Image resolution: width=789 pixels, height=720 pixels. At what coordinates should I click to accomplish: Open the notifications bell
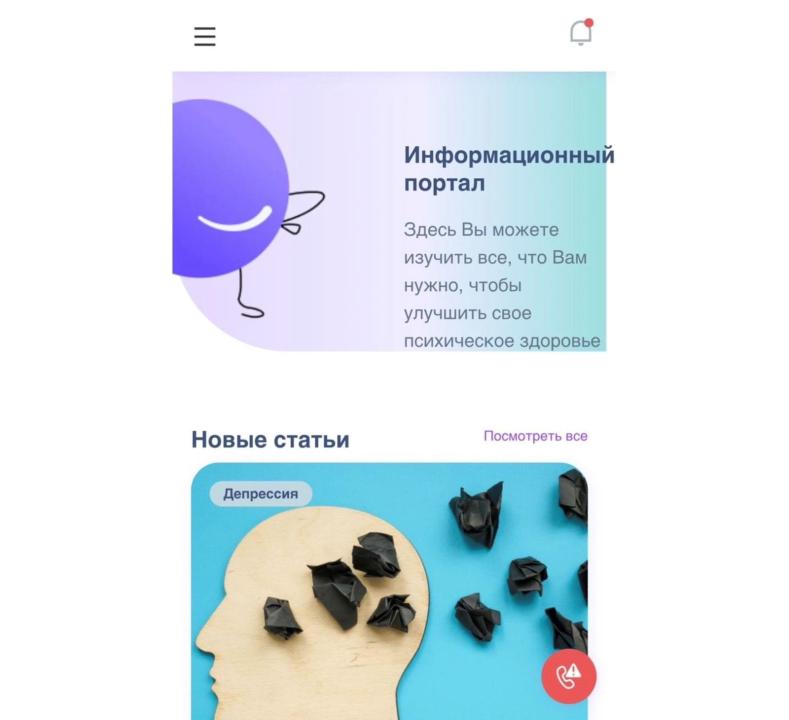[580, 34]
